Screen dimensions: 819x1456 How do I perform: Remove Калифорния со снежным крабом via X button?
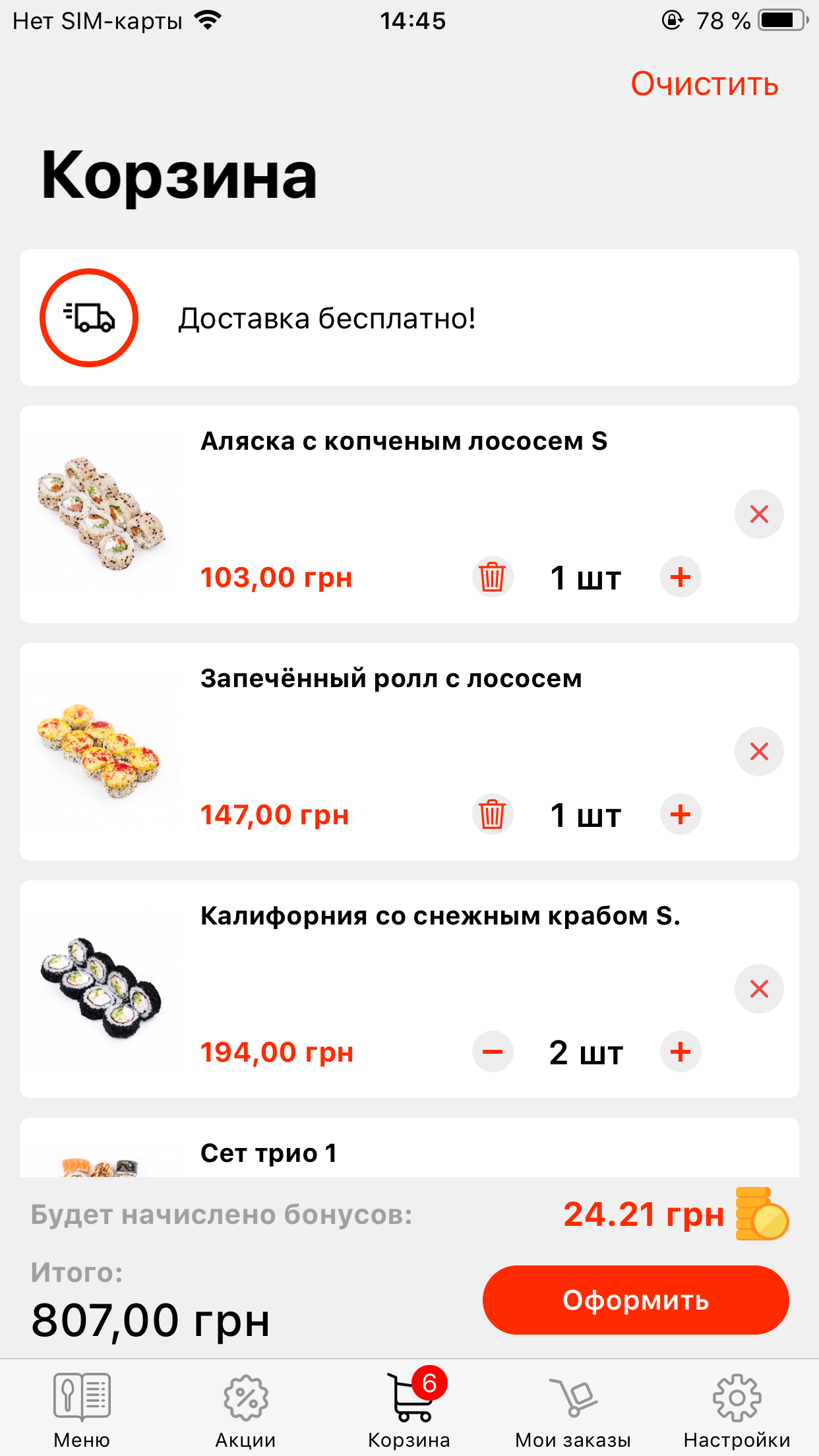(758, 988)
